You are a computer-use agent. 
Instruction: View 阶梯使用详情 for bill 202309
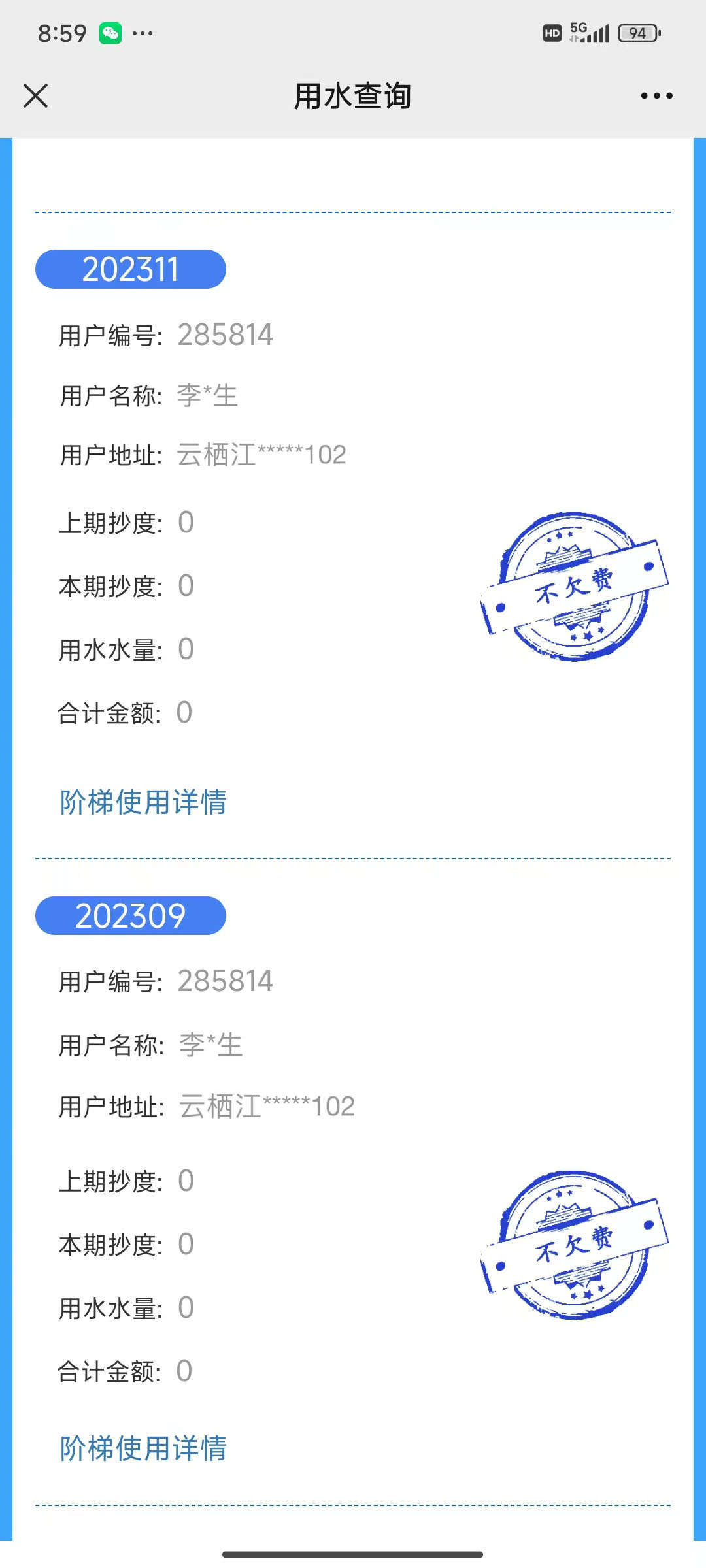[143, 1448]
